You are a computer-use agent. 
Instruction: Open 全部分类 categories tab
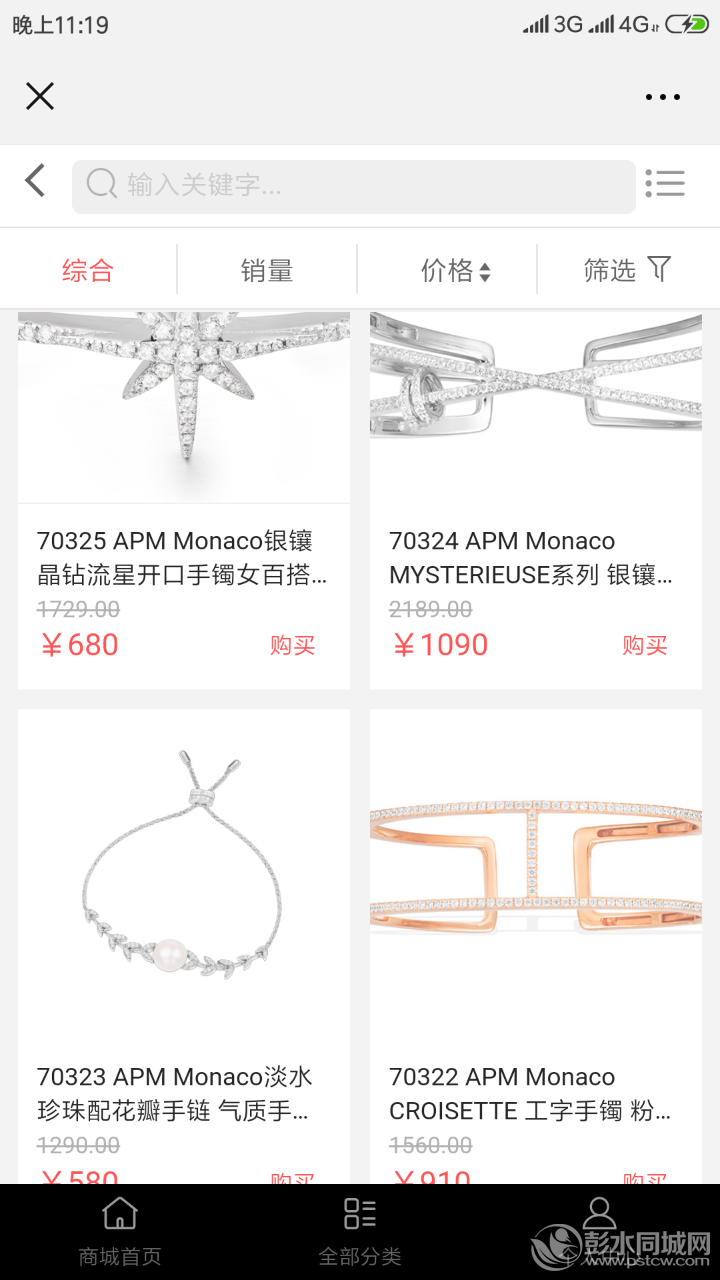point(360,1232)
